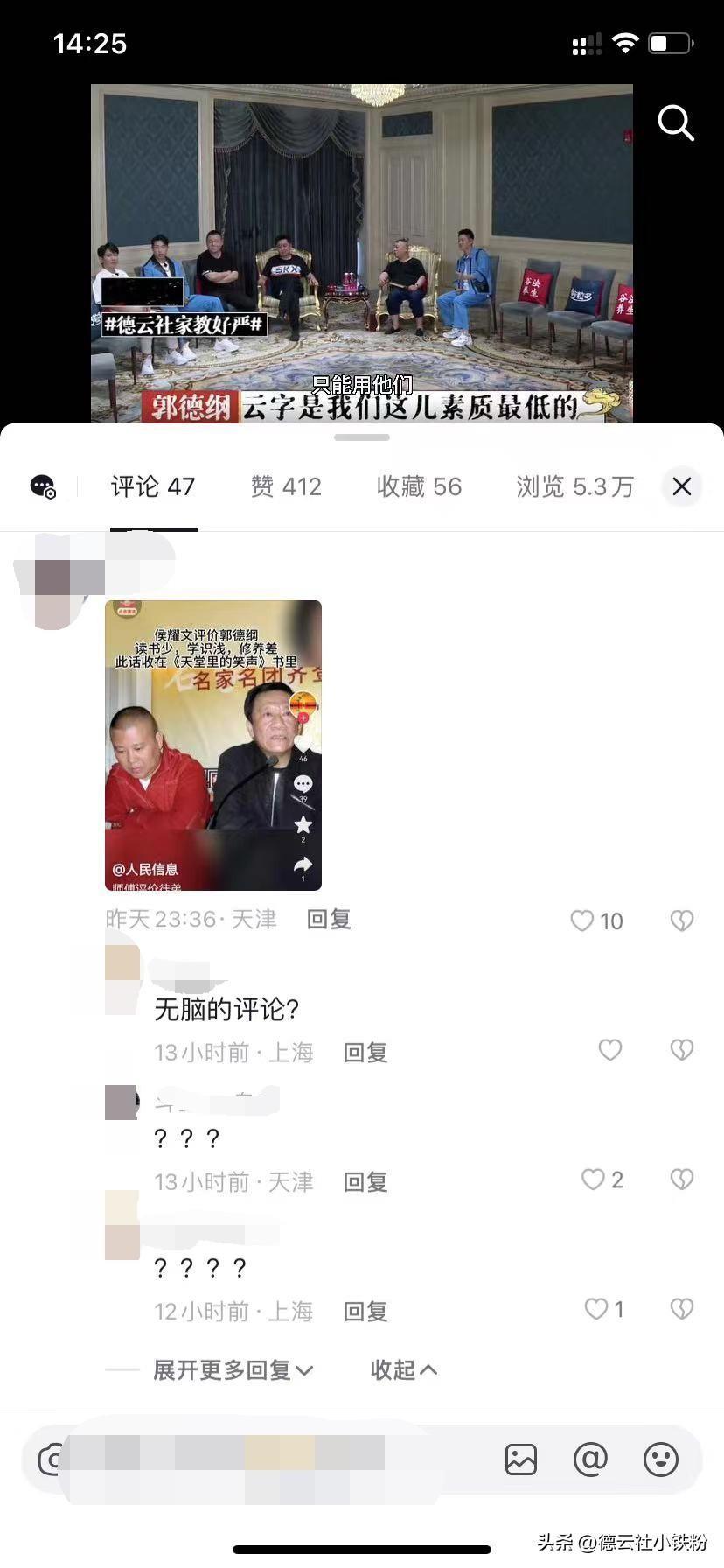Expand more replies with 展开更多回复
Viewport: 724px width, 1568px height.
click(x=233, y=1370)
